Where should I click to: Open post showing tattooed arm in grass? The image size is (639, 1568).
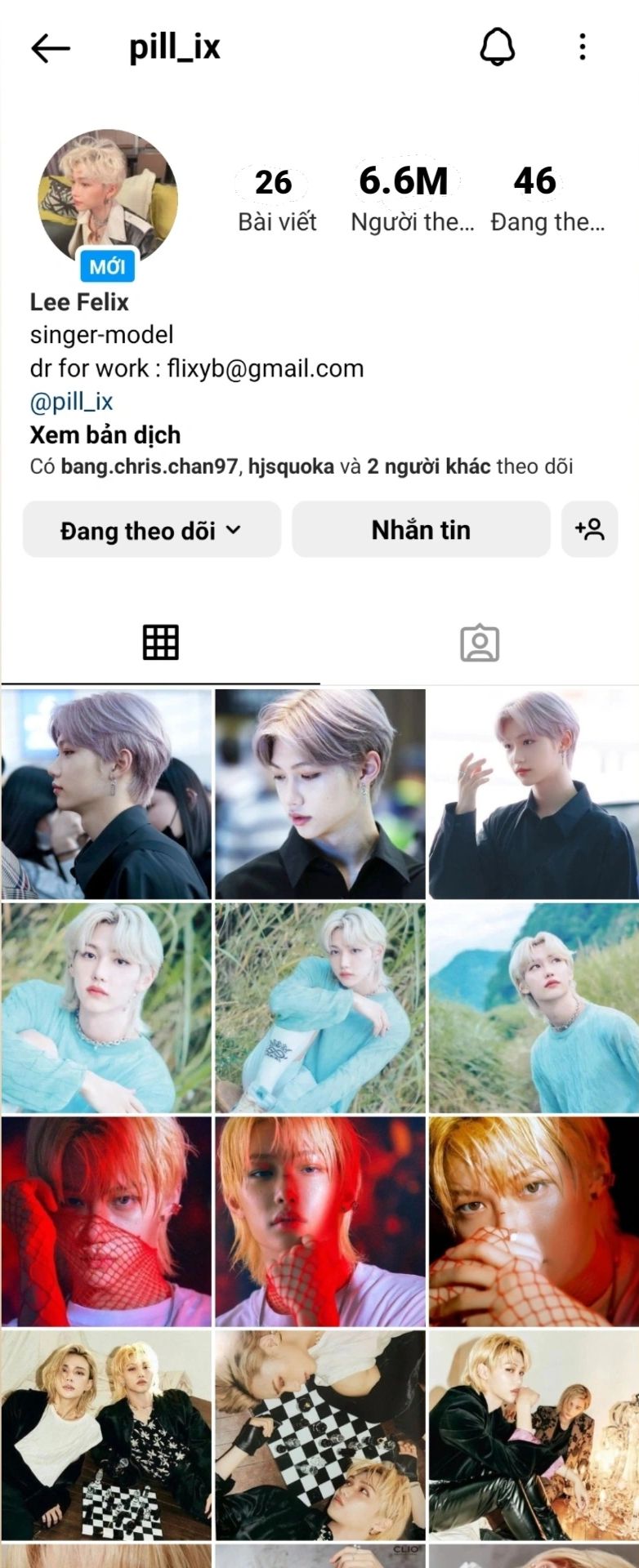point(320,1008)
